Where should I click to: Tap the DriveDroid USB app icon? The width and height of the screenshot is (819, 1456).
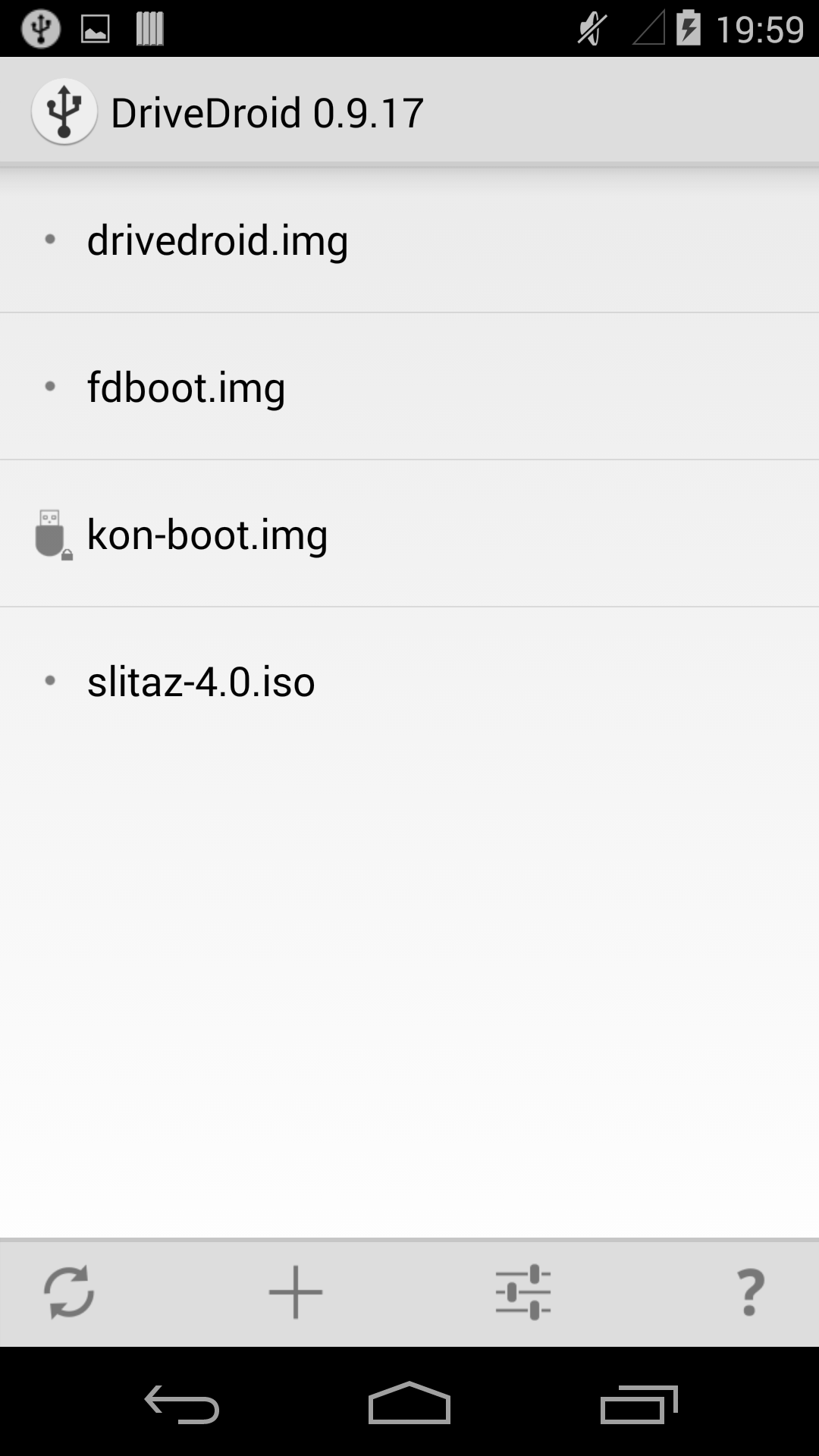click(x=64, y=112)
